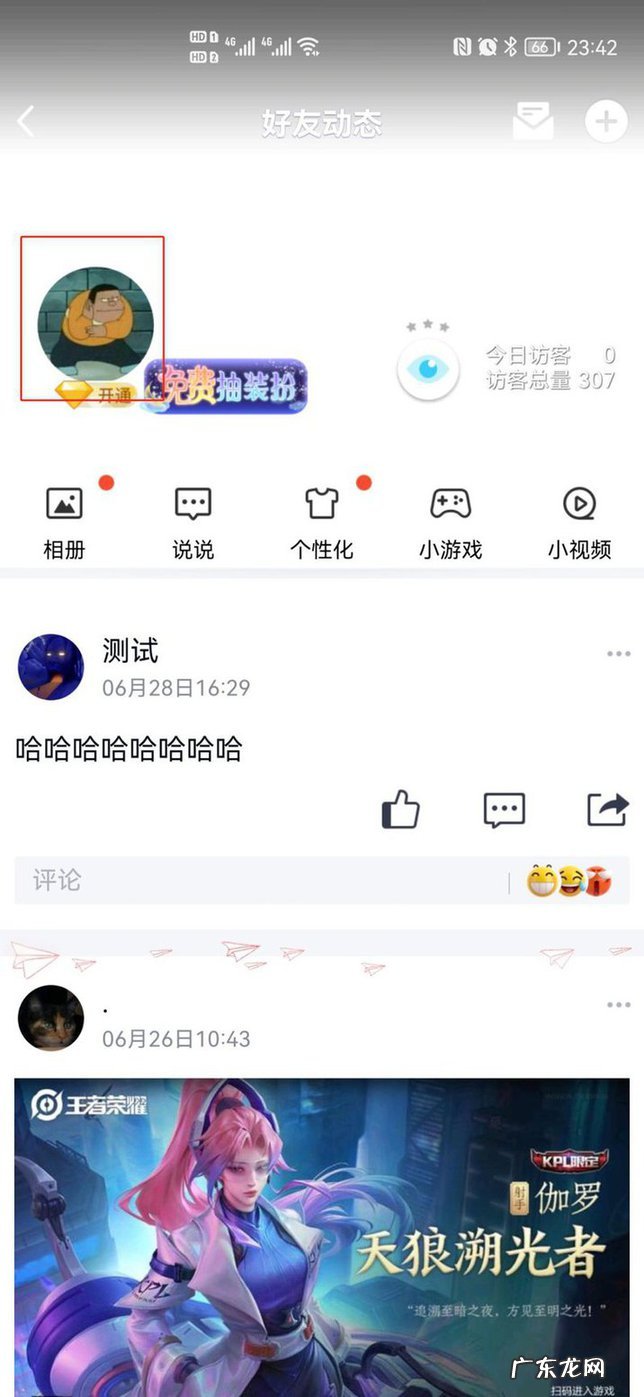The image size is (644, 1397).
Task: Open 小游戏 mini games
Action: pos(450,522)
